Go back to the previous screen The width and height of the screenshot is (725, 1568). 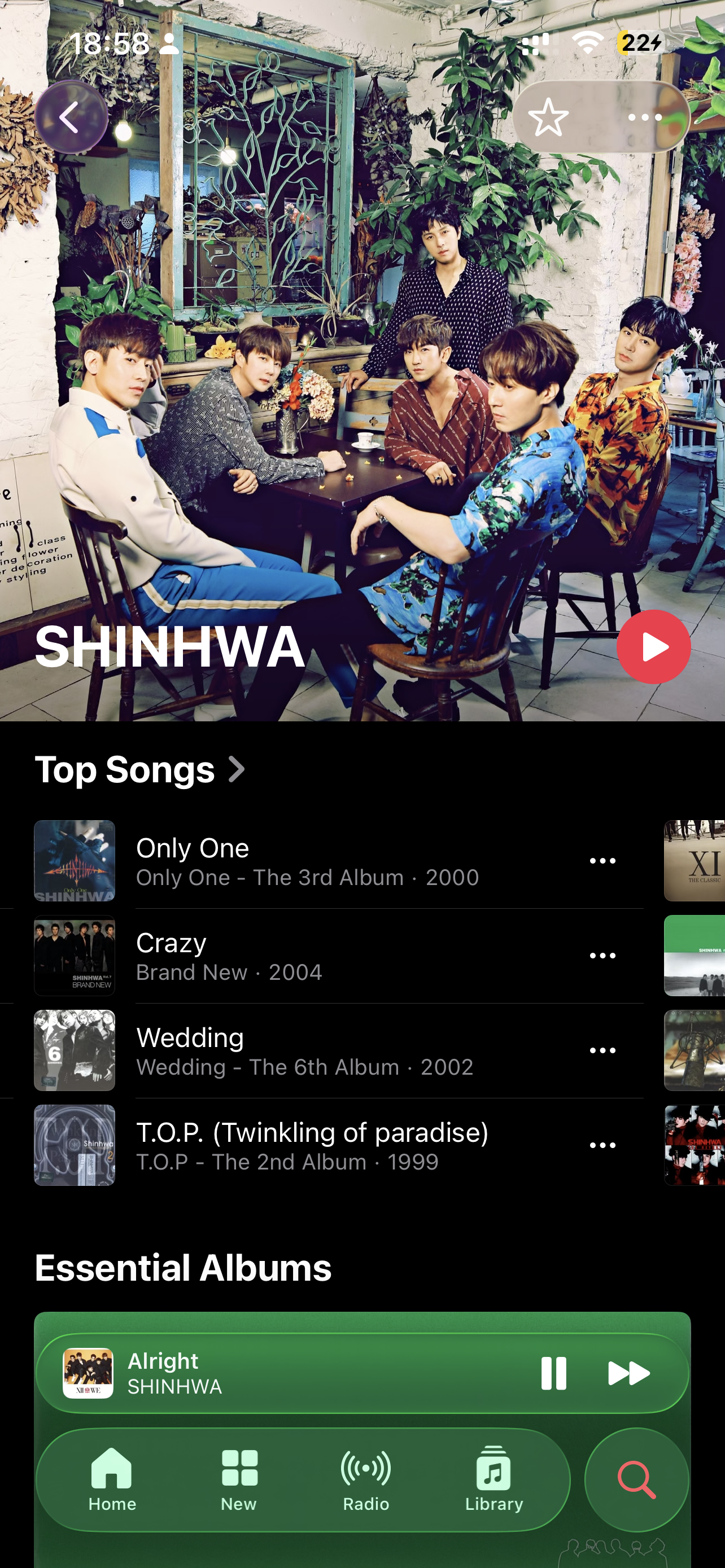pos(71,117)
